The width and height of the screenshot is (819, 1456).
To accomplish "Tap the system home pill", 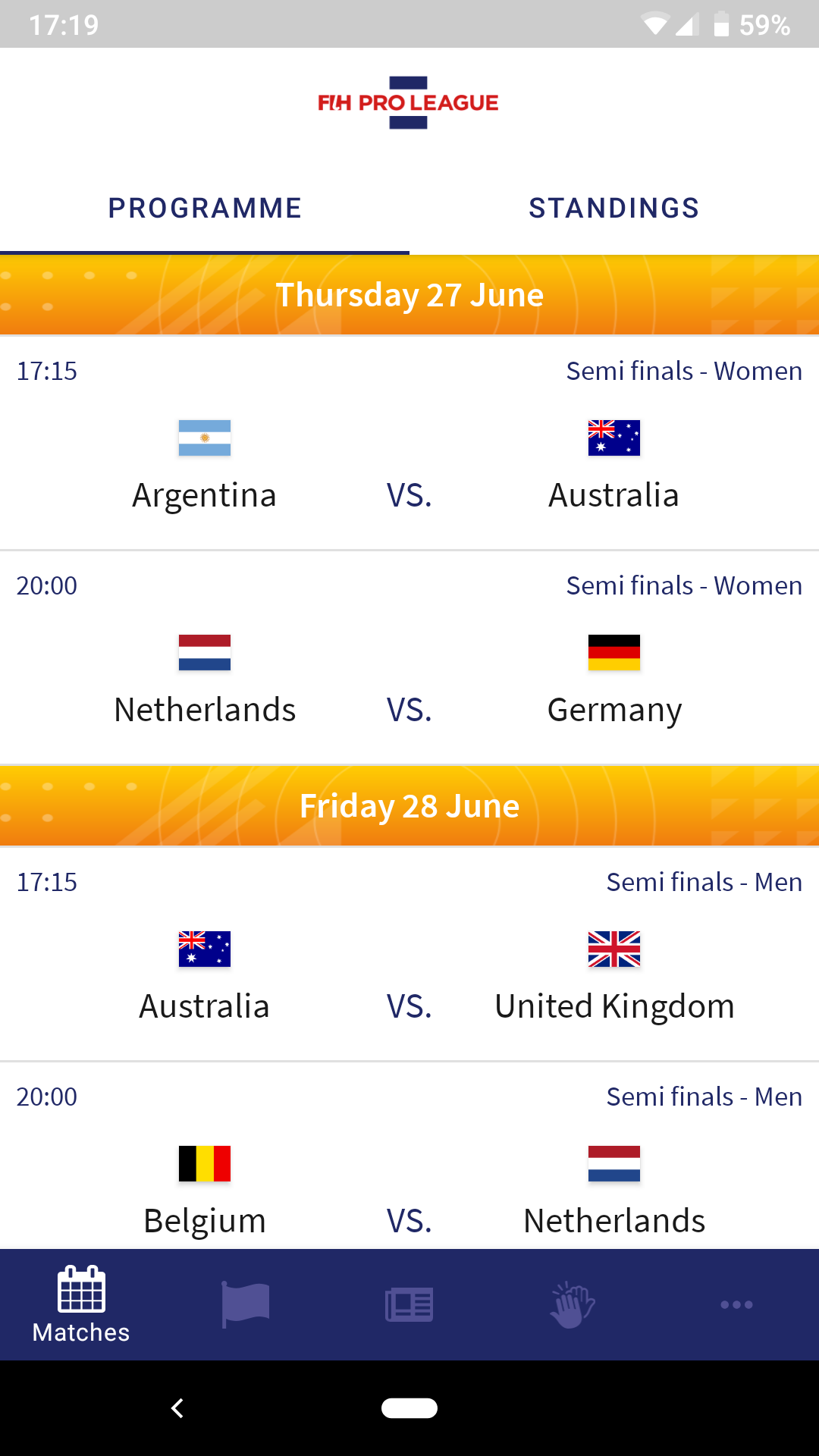I will (409, 1408).
